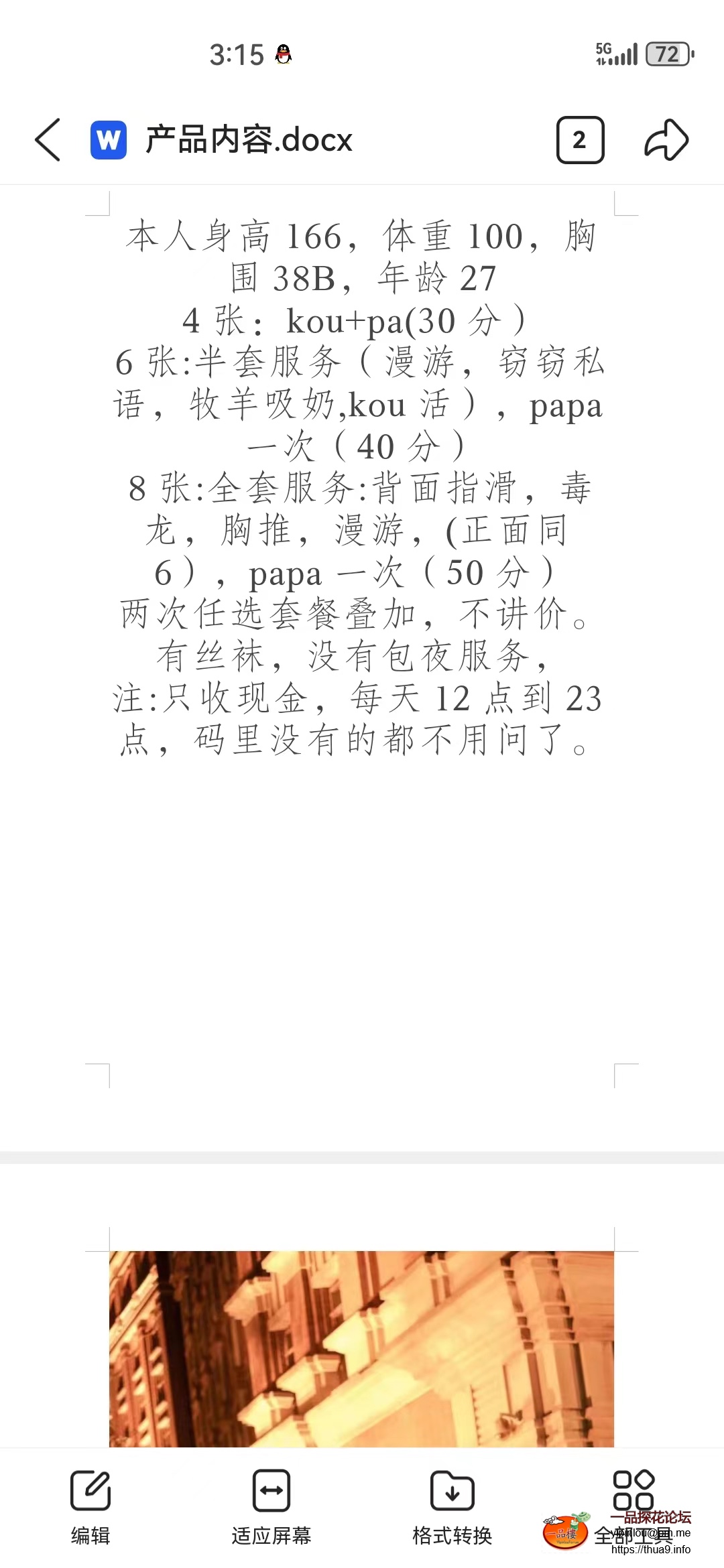Tap the Edit pencil icon
This screenshot has height=1568, width=724.
coord(90,1491)
